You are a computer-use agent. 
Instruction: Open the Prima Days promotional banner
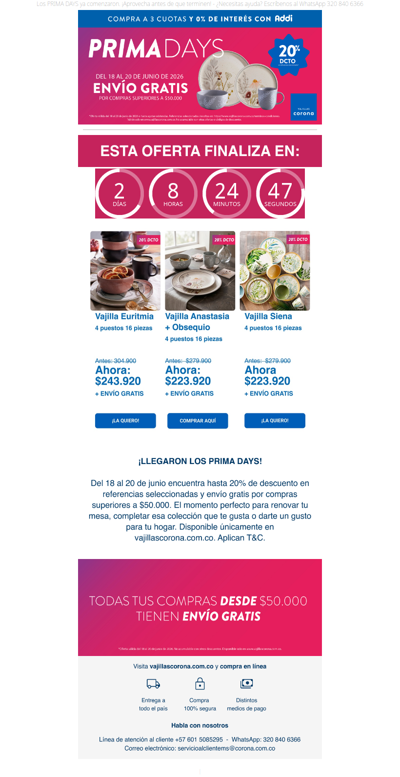tap(200, 67)
